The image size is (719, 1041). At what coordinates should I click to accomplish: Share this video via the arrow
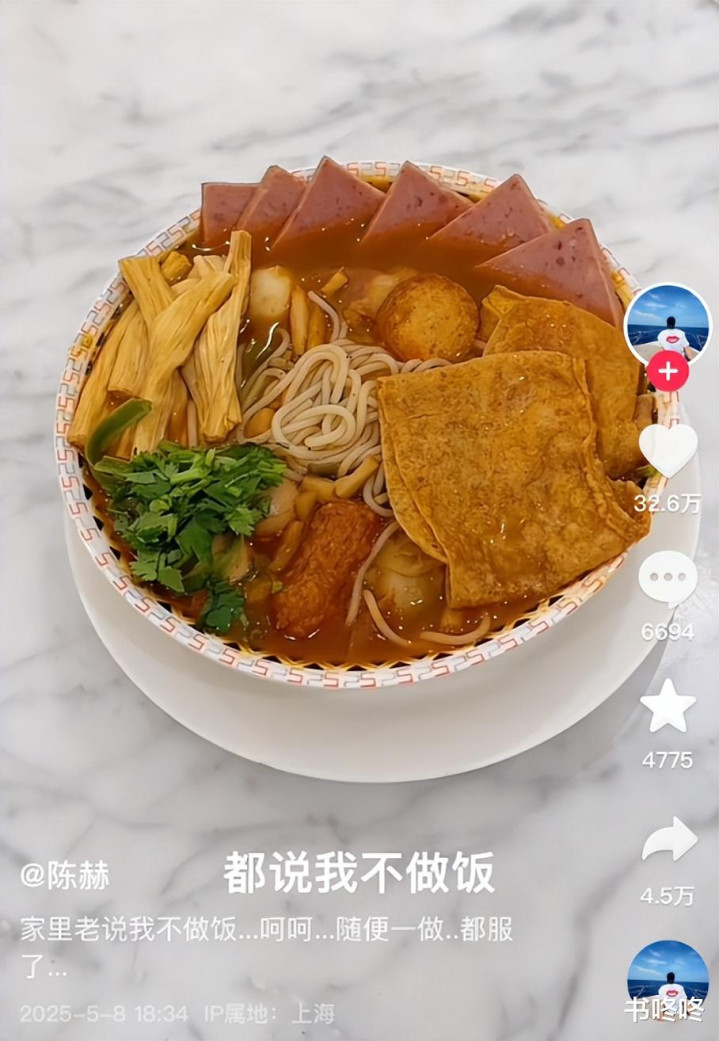668,838
